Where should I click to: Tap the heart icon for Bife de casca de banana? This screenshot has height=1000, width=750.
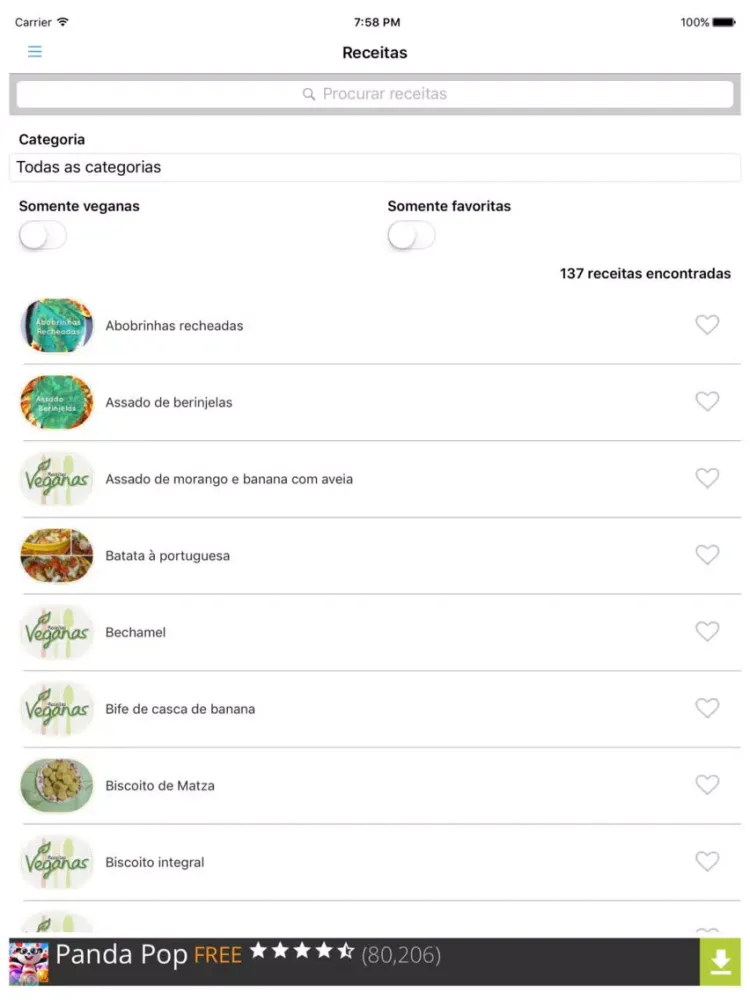[708, 708]
